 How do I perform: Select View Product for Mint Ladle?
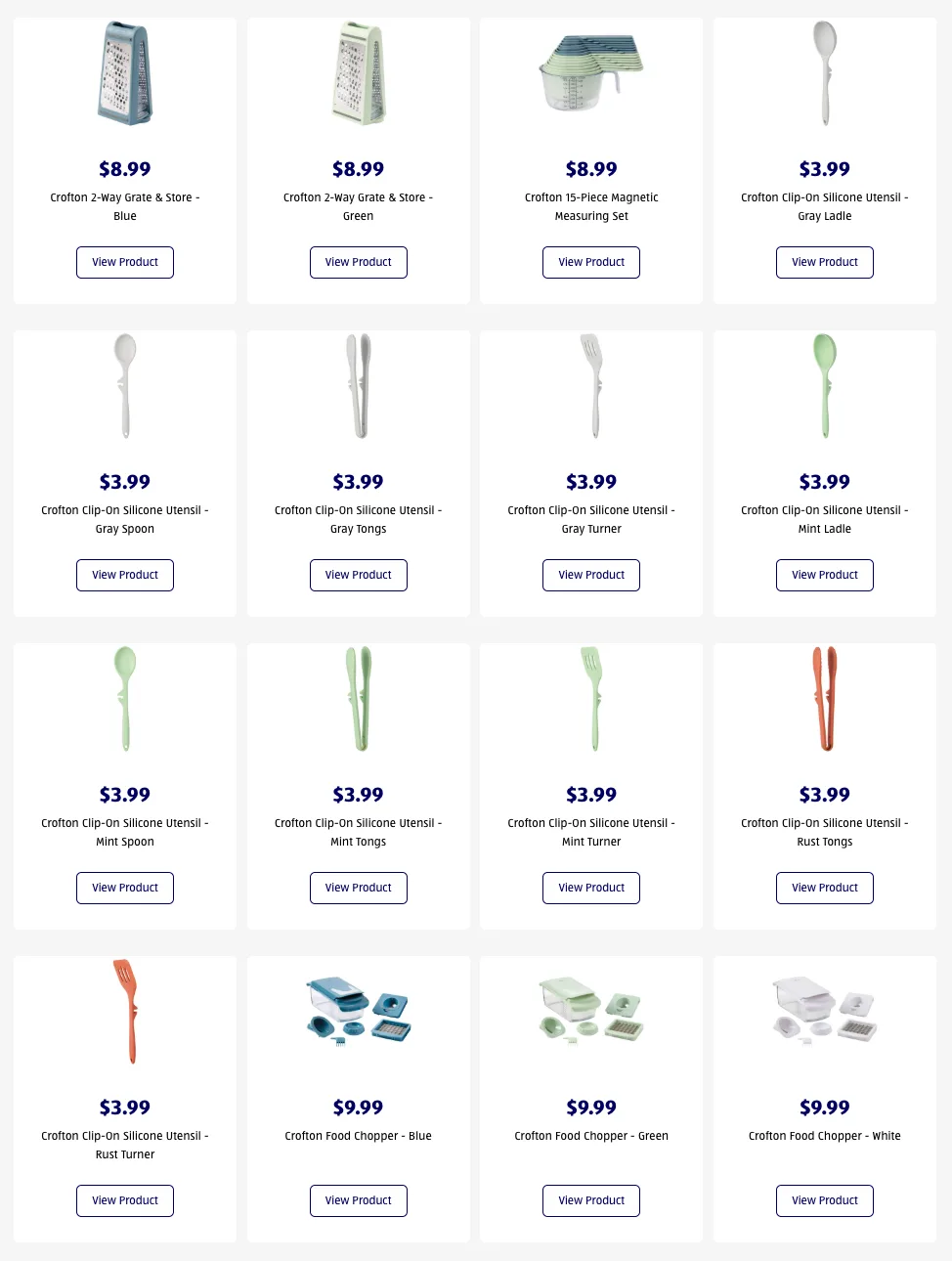point(824,575)
